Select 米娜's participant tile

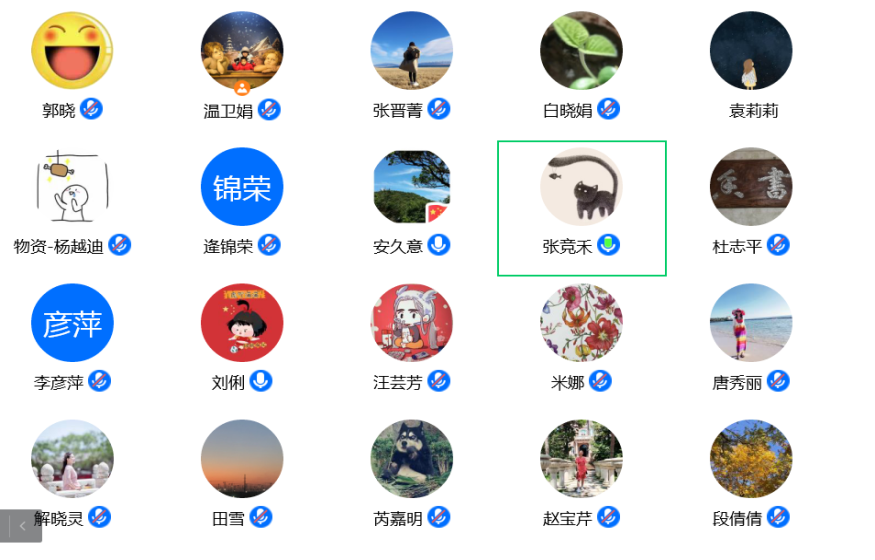[x=581, y=324]
